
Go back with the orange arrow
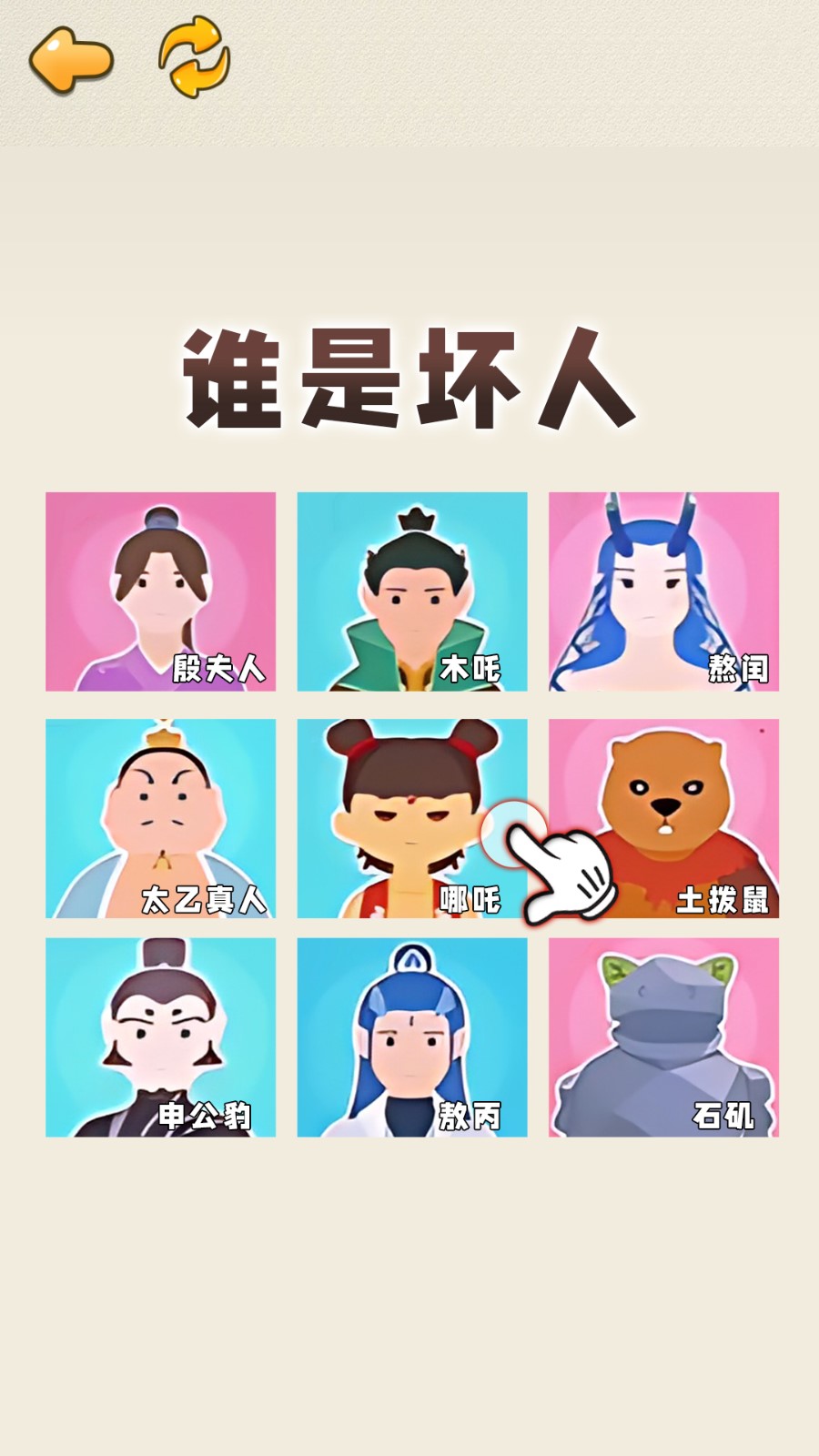click(x=71, y=60)
